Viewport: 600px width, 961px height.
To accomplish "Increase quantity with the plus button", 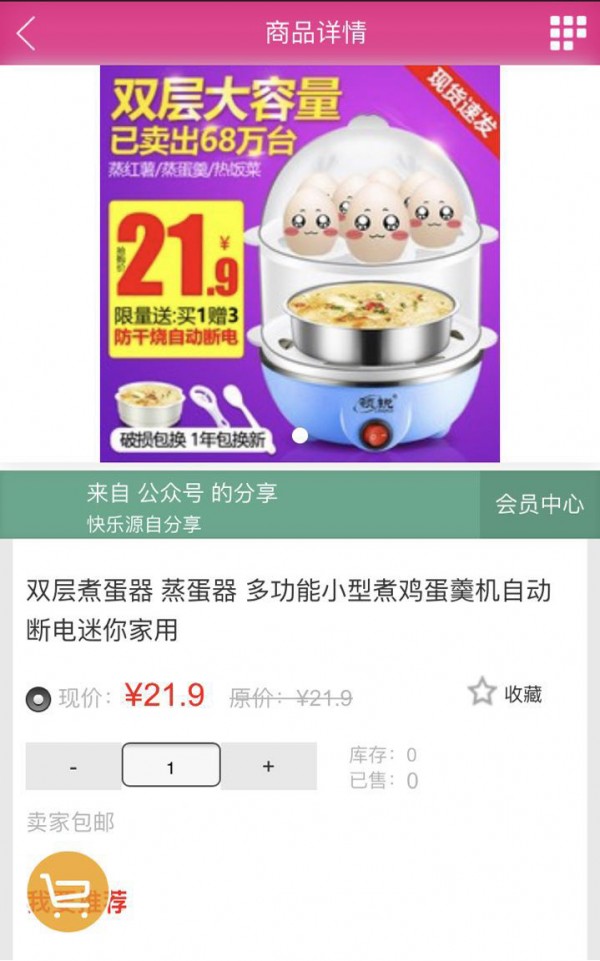I will pos(268,767).
